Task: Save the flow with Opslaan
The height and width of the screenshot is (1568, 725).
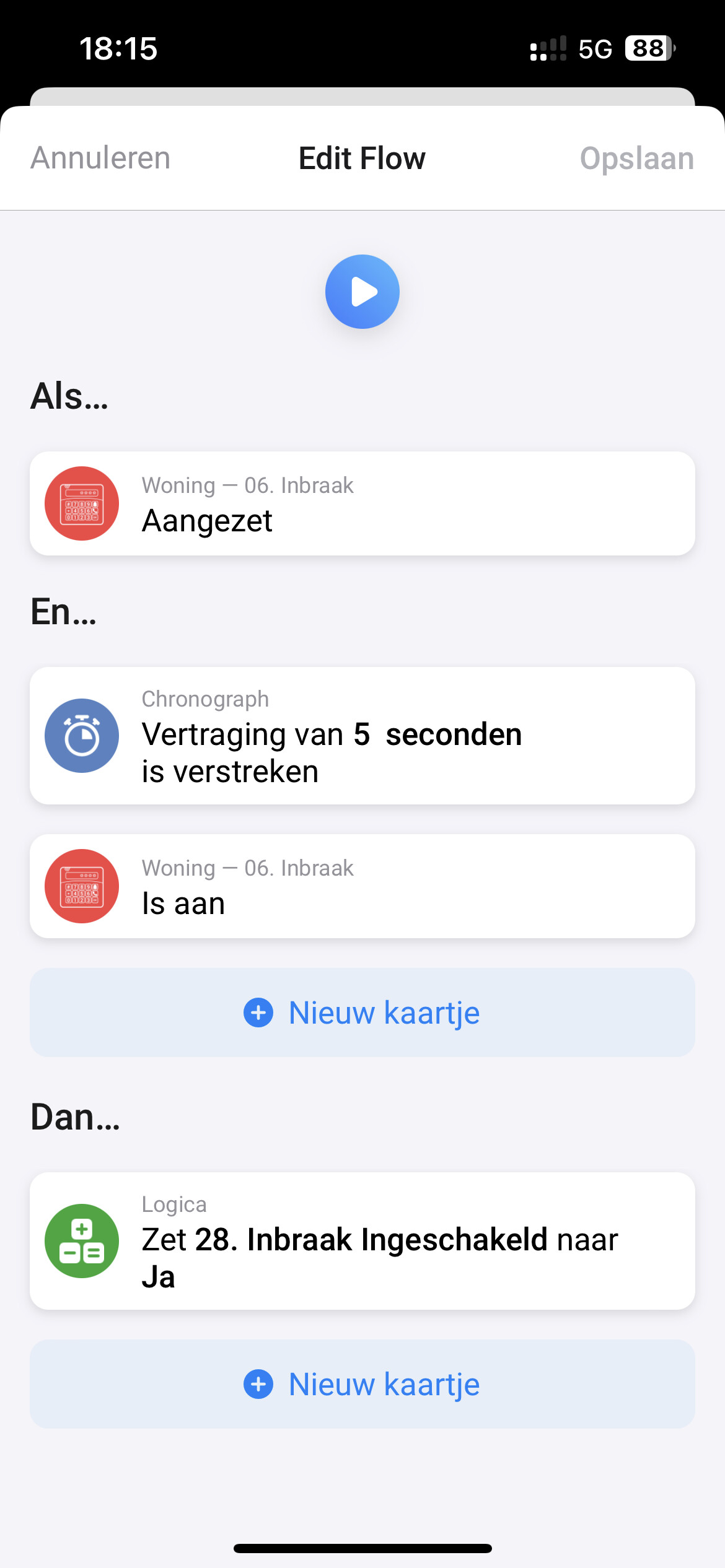Action: click(636, 159)
